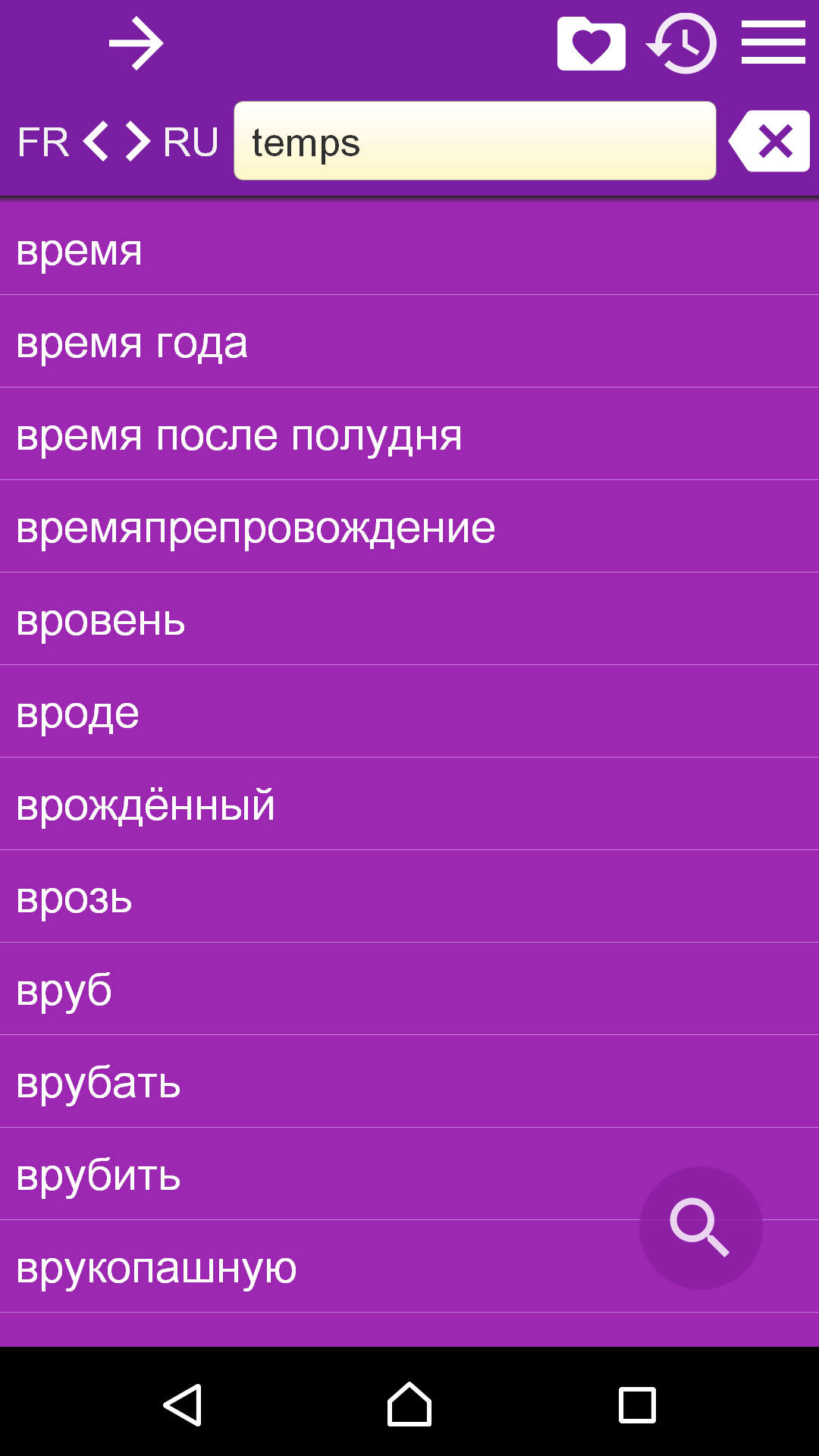Tap the temps search input field
Image resolution: width=819 pixels, height=1456 pixels.
click(474, 141)
